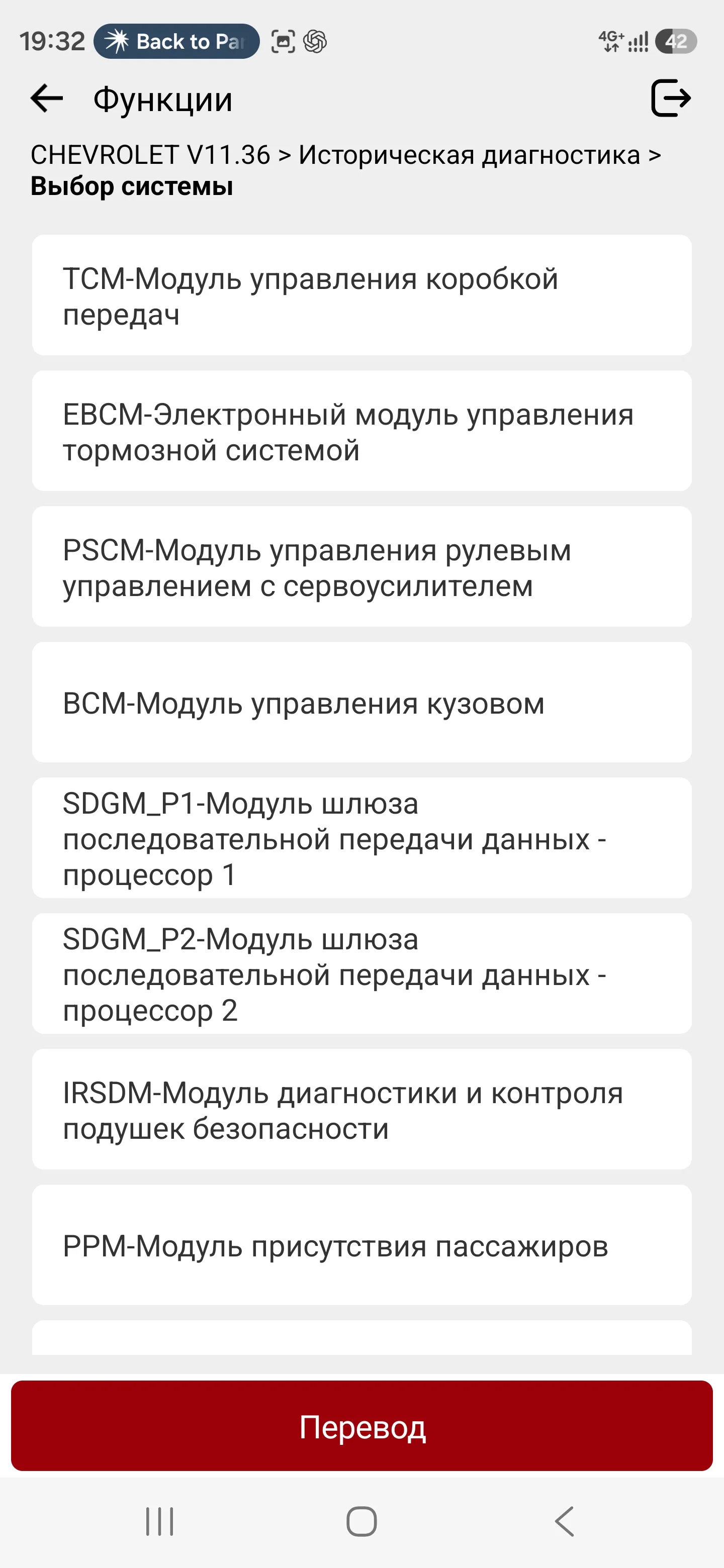Viewport: 724px width, 1568px height.
Task: Open SDGM_P1 gateway module processor 1
Action: pyautogui.click(x=361, y=838)
